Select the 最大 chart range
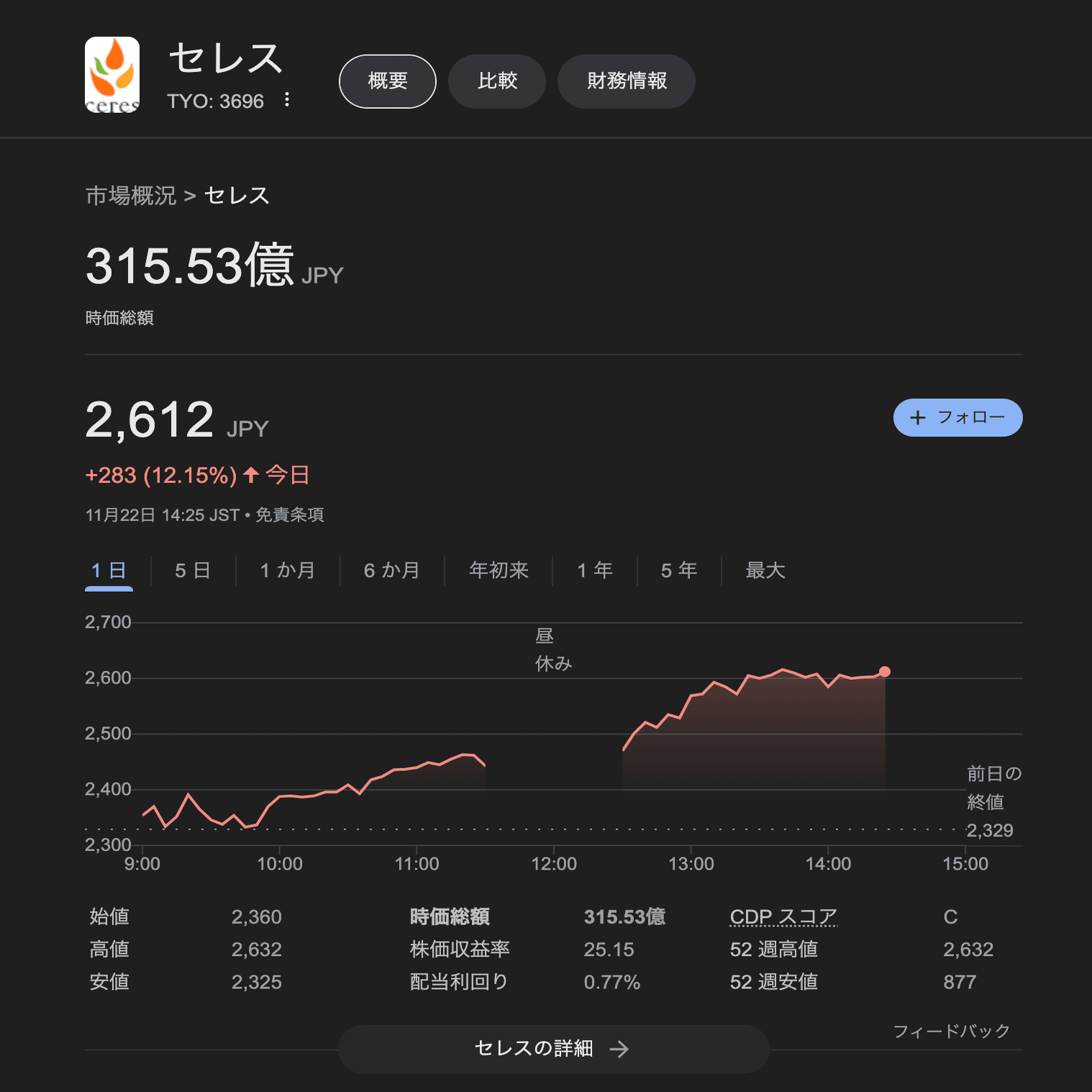 pyautogui.click(x=765, y=571)
